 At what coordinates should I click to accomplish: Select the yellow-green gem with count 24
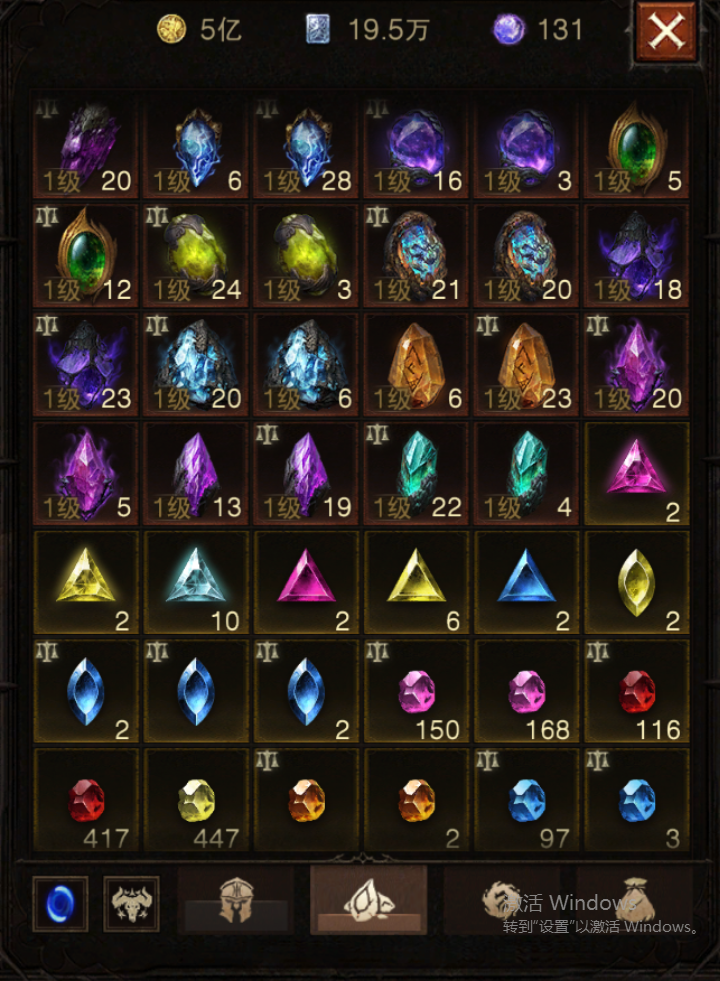pos(197,252)
